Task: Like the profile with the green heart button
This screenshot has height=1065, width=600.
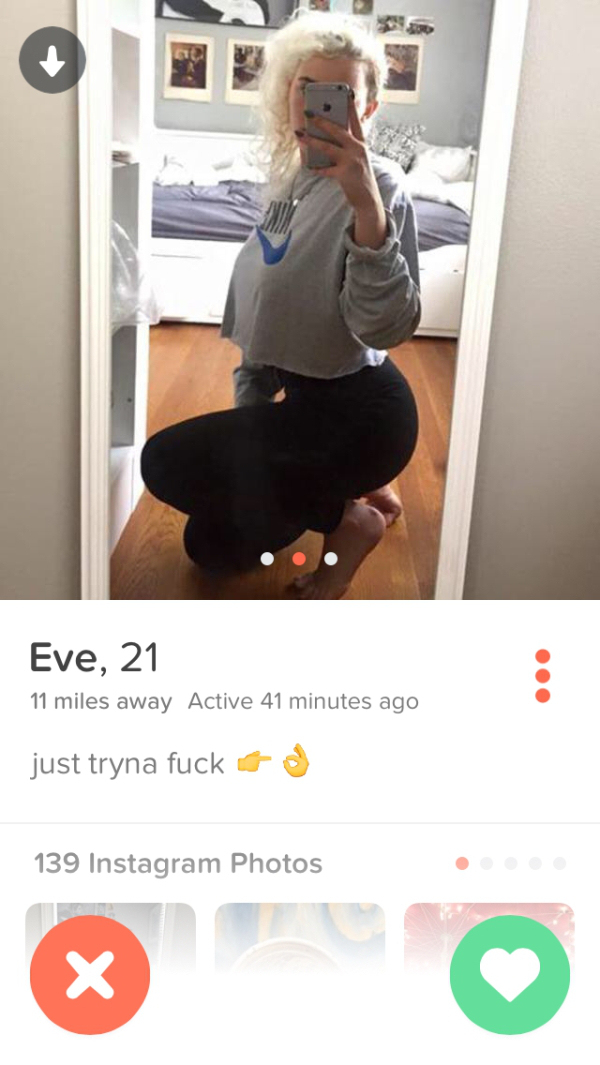Action: tap(510, 974)
